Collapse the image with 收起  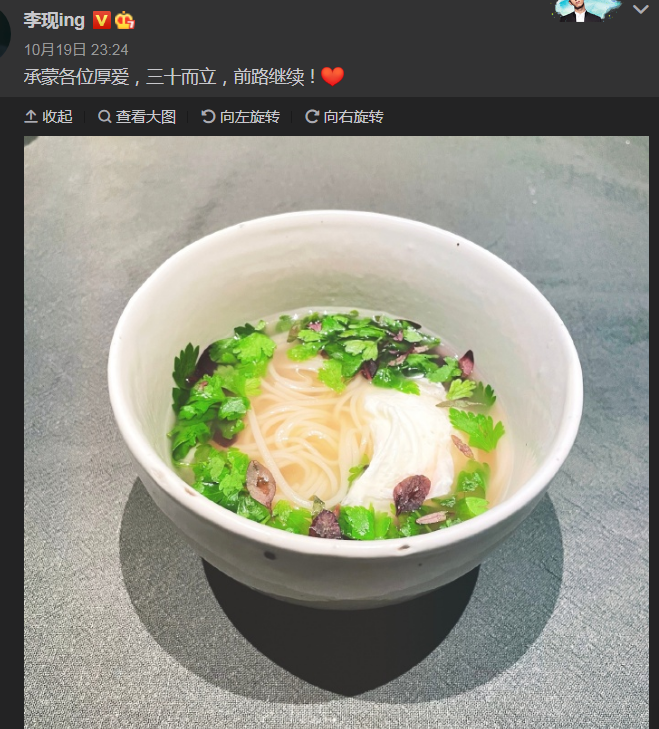point(48,117)
